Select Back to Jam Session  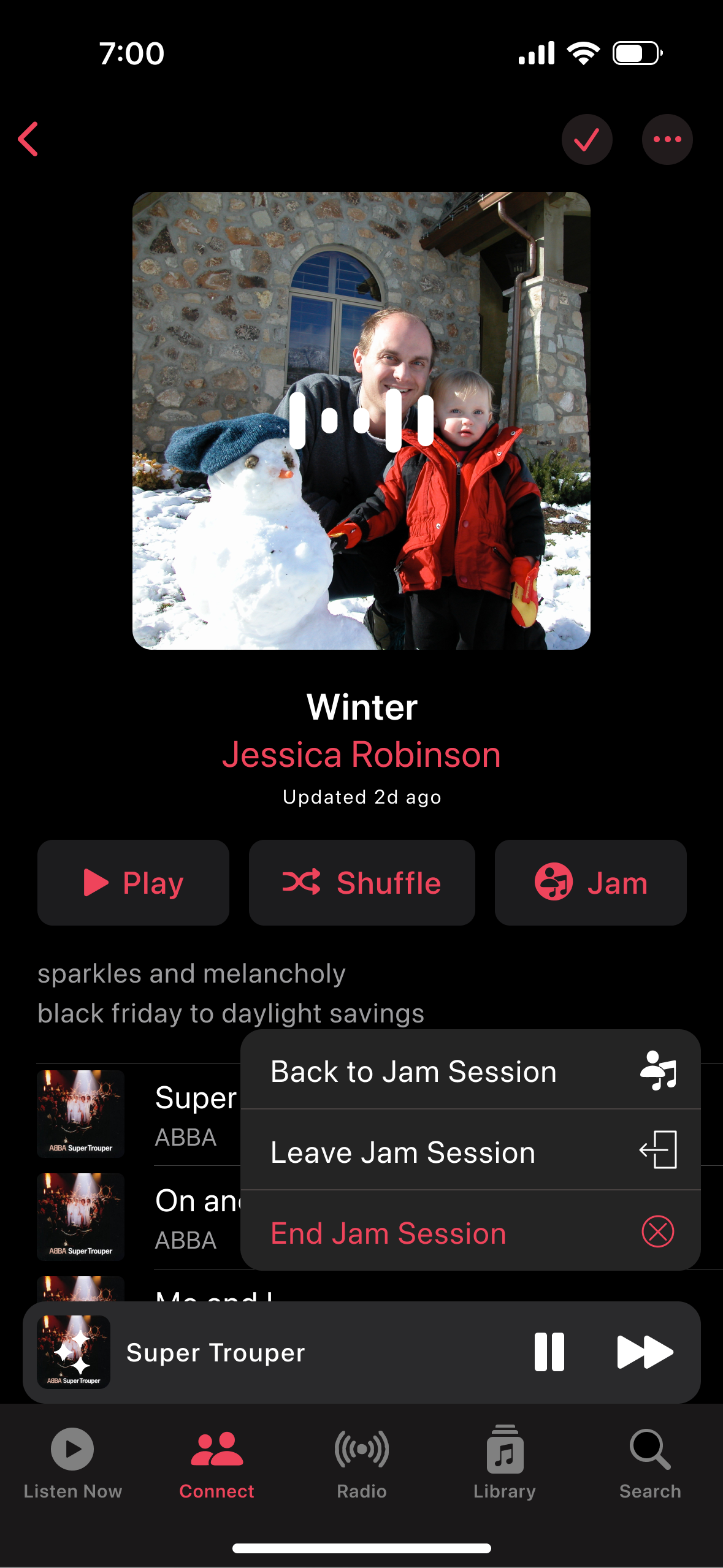tap(470, 1071)
